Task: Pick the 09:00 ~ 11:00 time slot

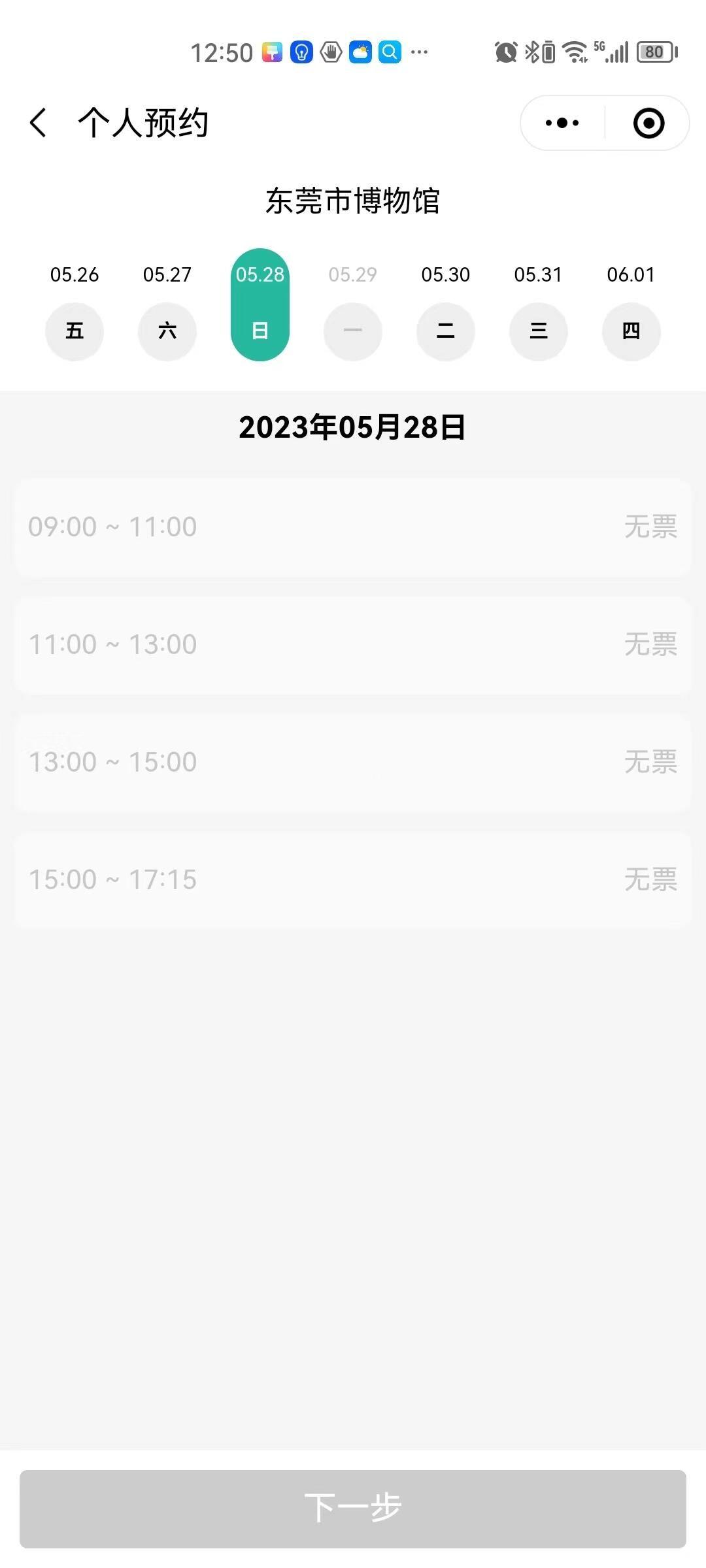Action: [353, 527]
